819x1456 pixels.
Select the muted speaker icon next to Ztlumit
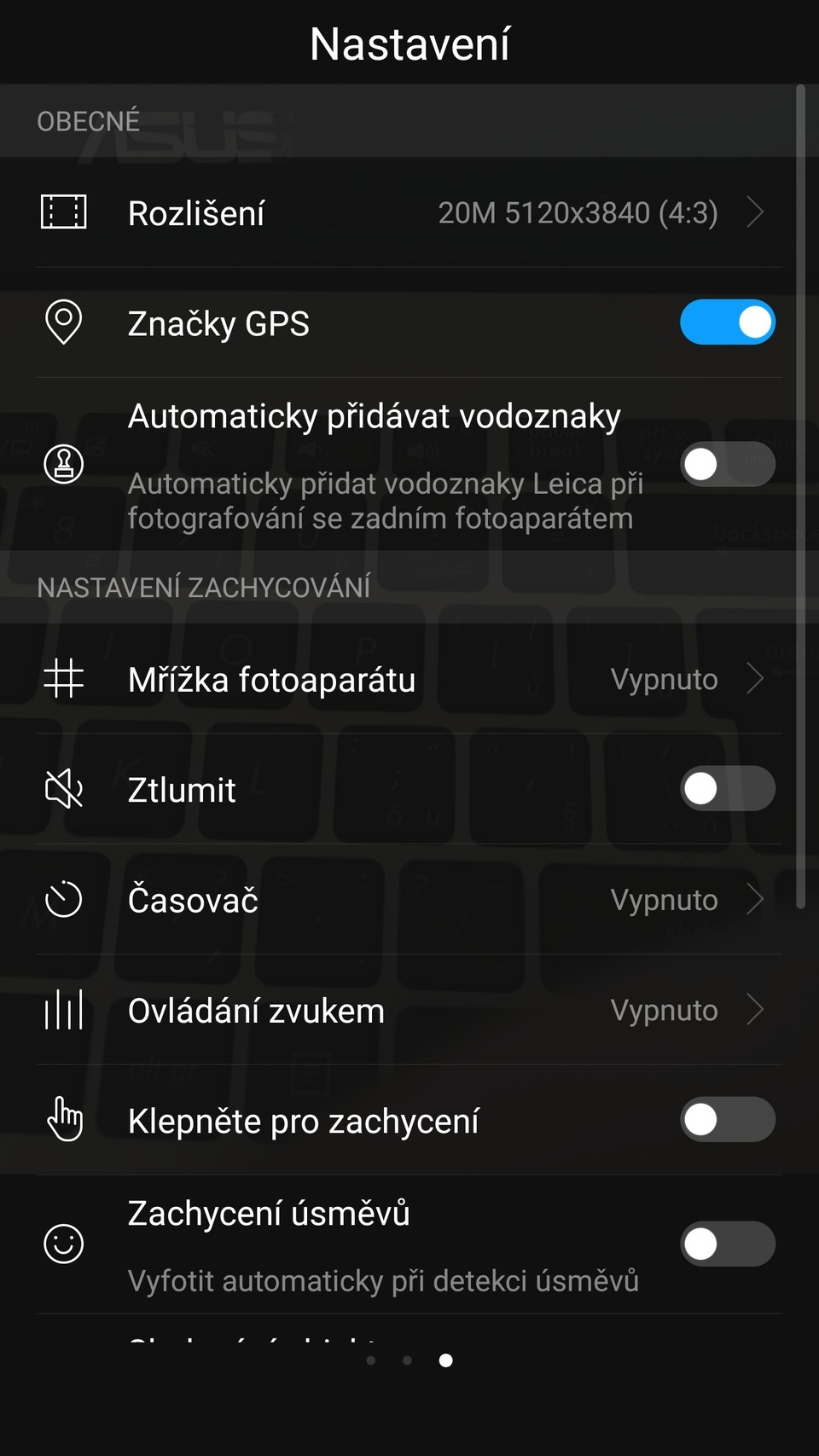[x=63, y=789]
